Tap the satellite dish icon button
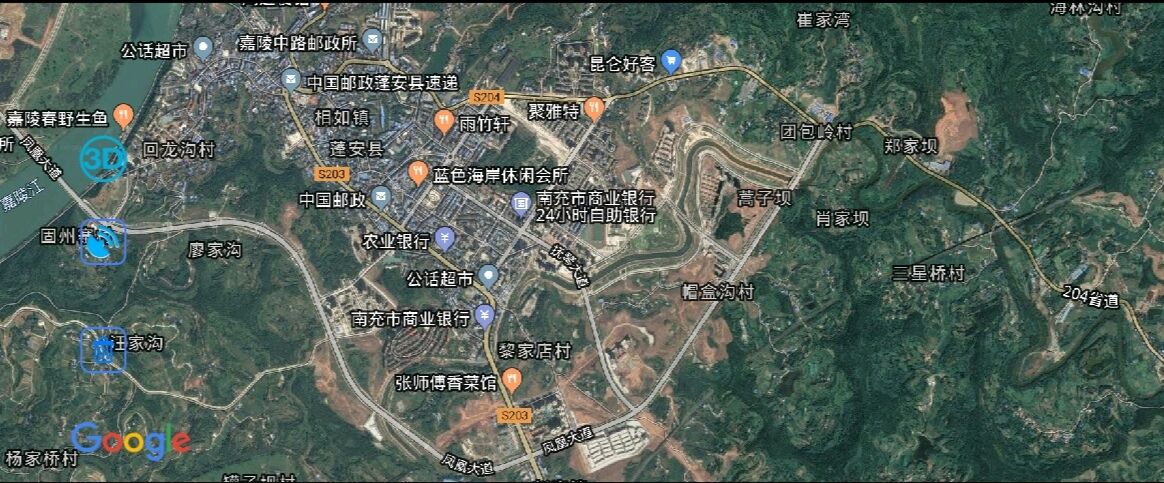 click(103, 242)
